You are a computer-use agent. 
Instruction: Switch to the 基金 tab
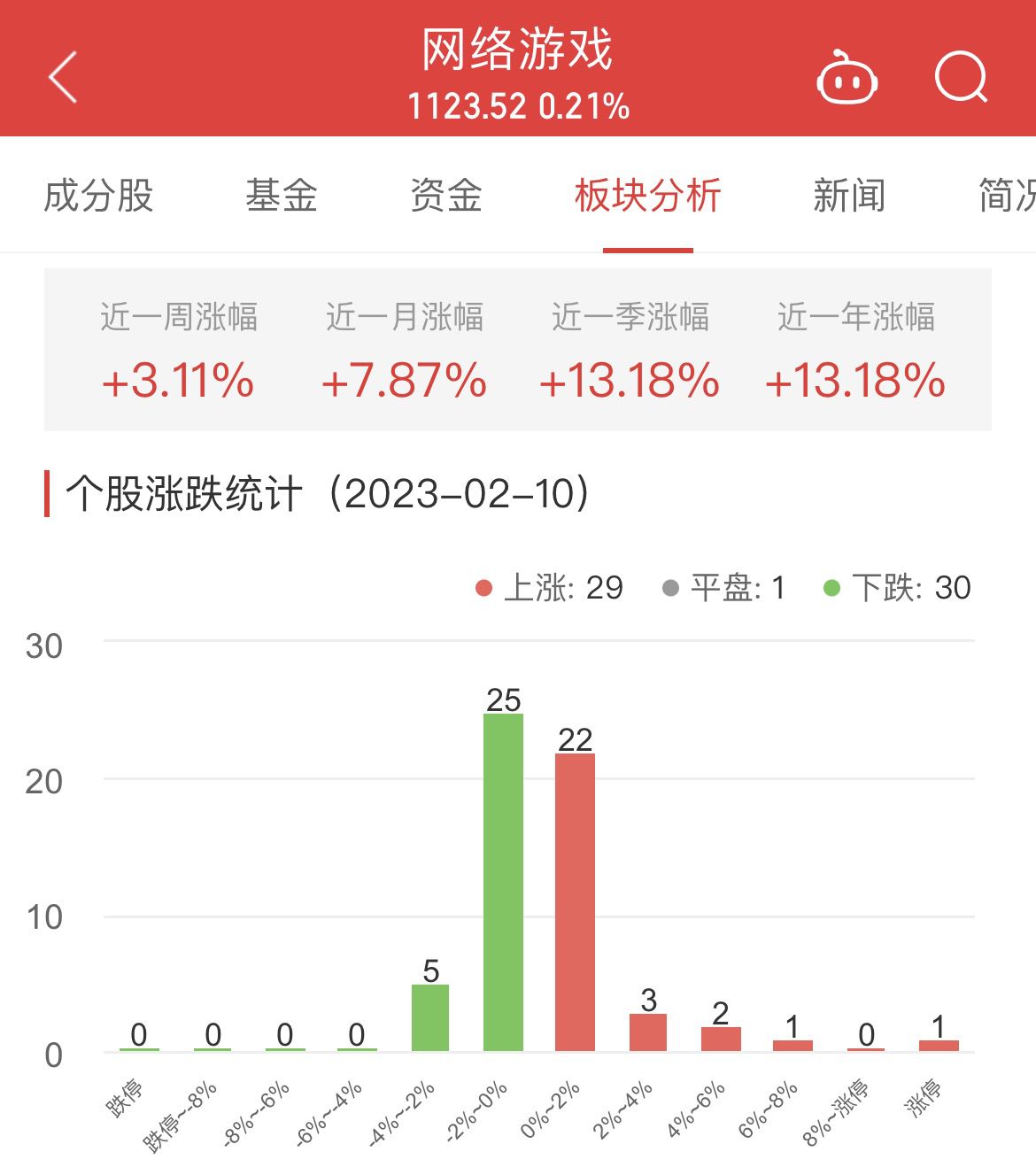click(282, 196)
